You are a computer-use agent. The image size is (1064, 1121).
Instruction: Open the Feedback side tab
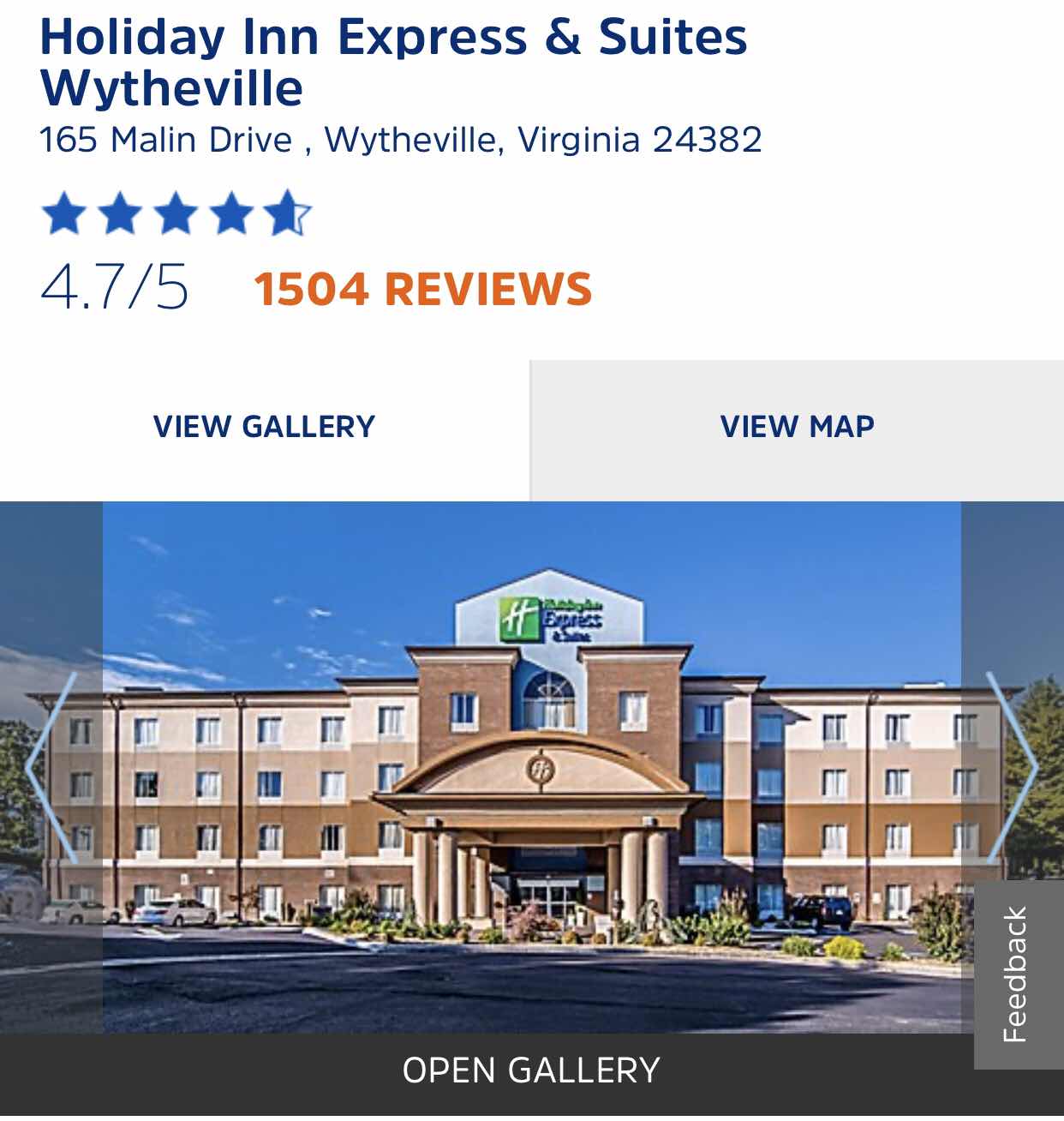1017,974
